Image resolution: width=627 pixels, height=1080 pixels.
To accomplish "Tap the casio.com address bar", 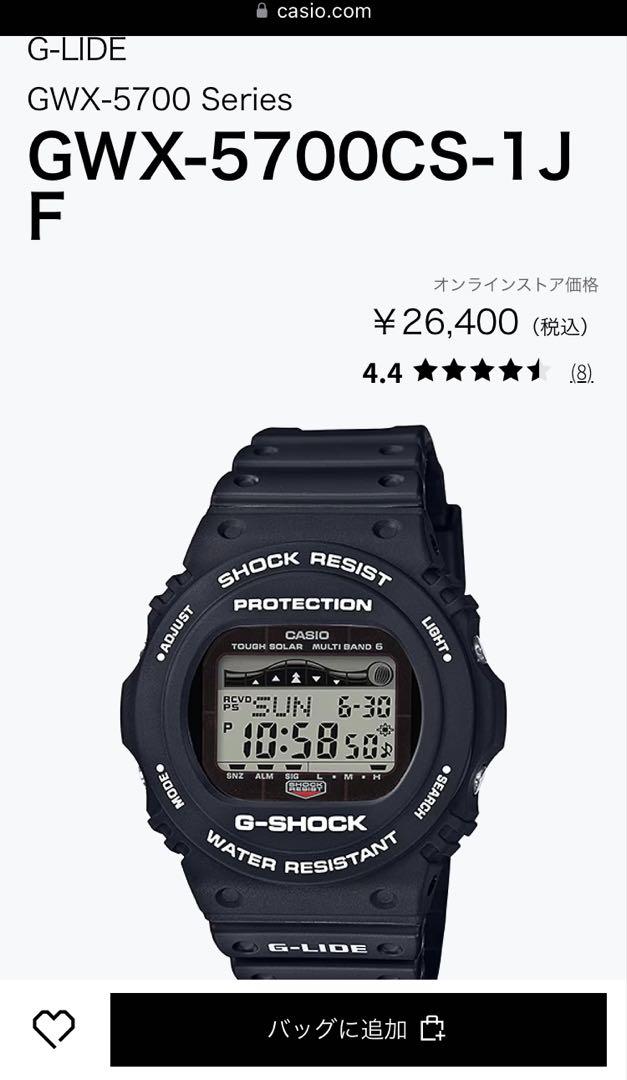I will [314, 12].
